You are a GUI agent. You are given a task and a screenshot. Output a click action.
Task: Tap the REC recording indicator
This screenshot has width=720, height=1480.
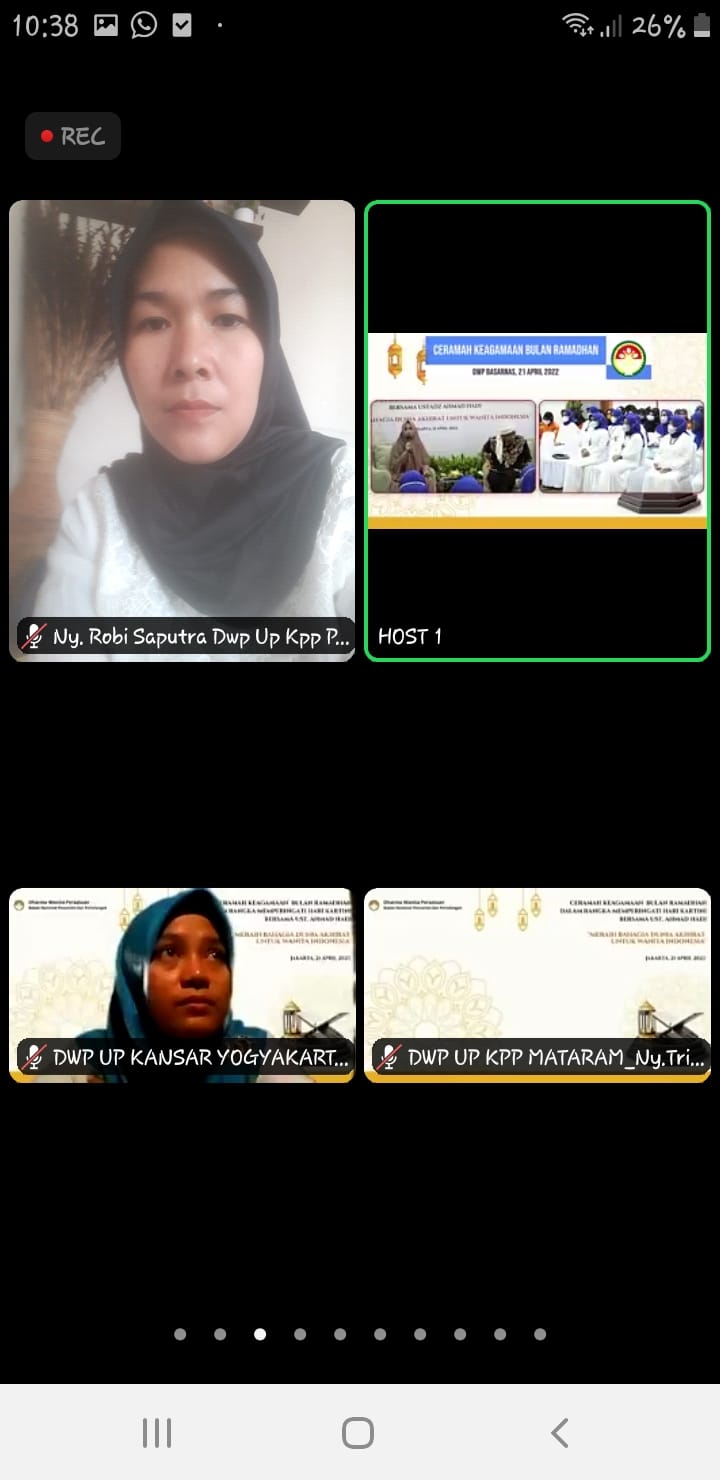[x=73, y=136]
